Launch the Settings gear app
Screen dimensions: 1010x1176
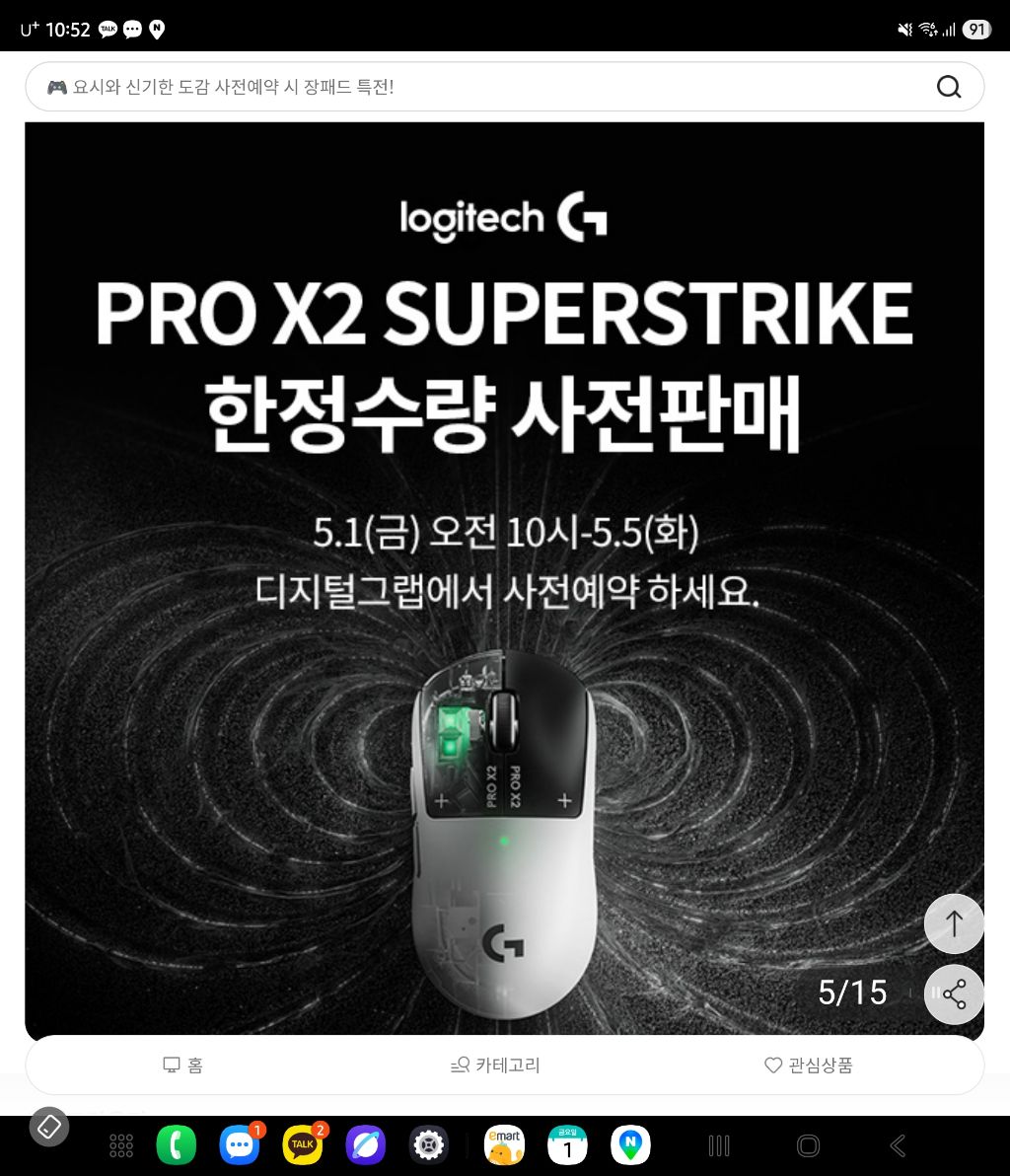tap(429, 1145)
